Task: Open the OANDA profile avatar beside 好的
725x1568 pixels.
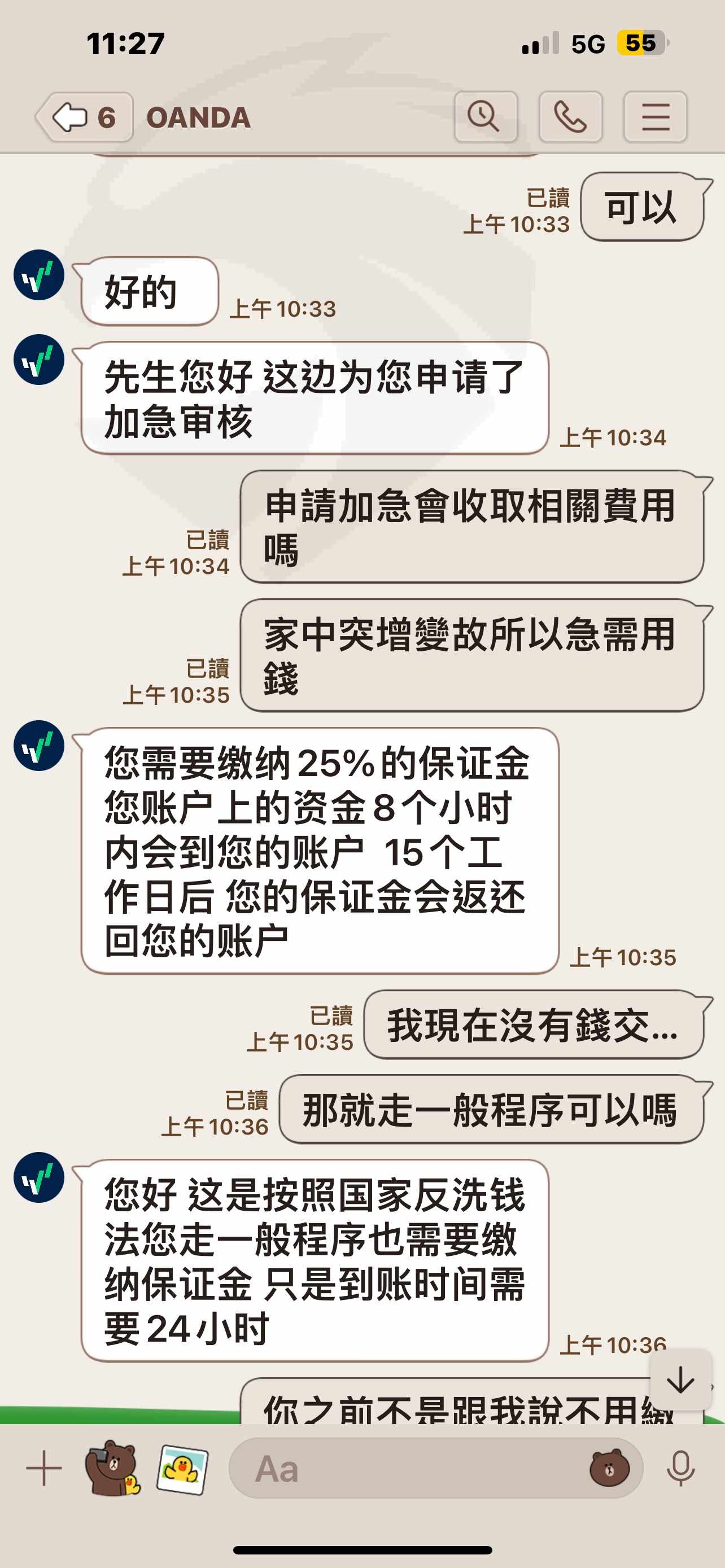Action: point(39,274)
